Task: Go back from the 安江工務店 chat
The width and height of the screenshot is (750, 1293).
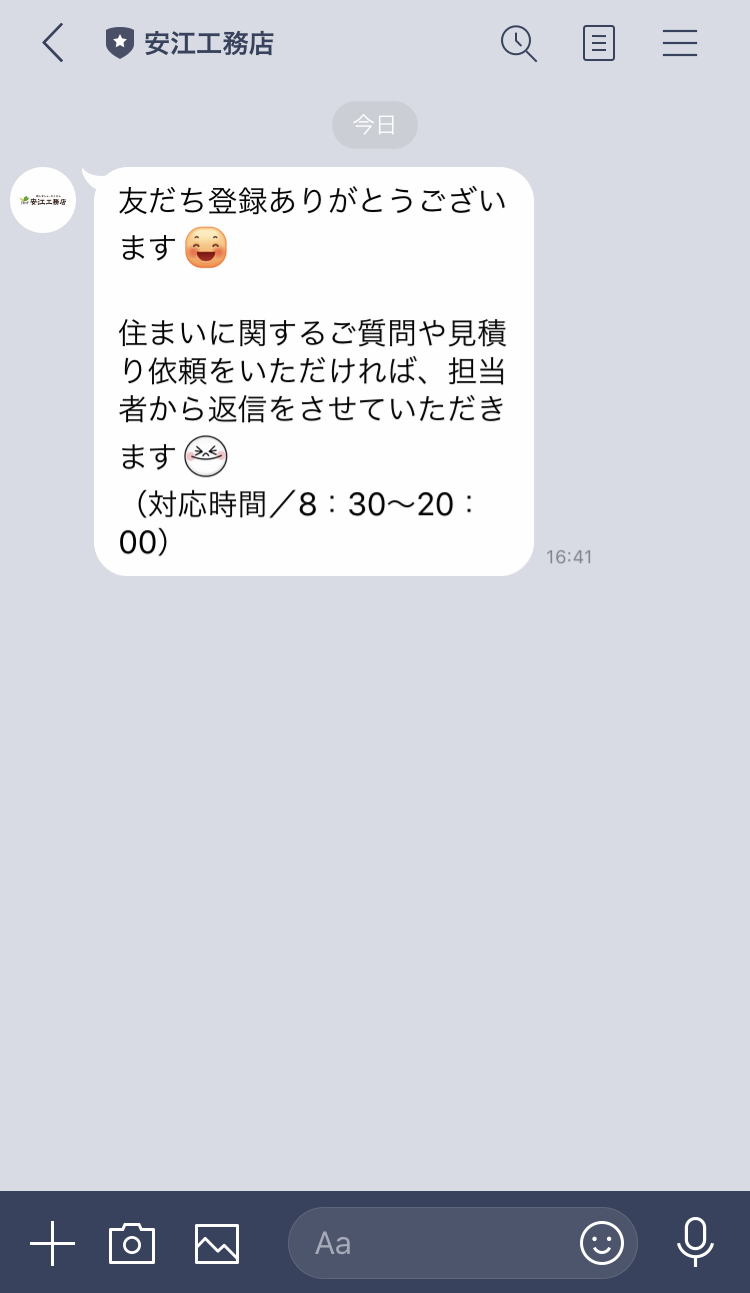Action: 53,43
